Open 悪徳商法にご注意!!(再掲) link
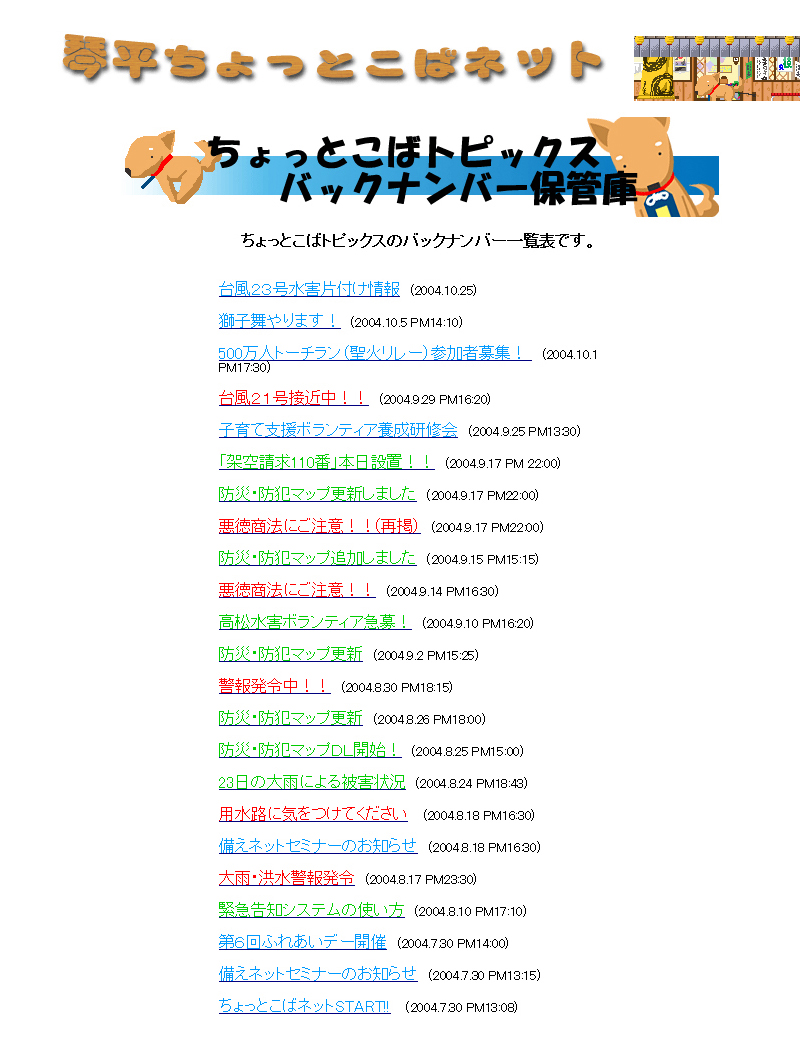This screenshot has height=1050, width=800. pos(319,526)
